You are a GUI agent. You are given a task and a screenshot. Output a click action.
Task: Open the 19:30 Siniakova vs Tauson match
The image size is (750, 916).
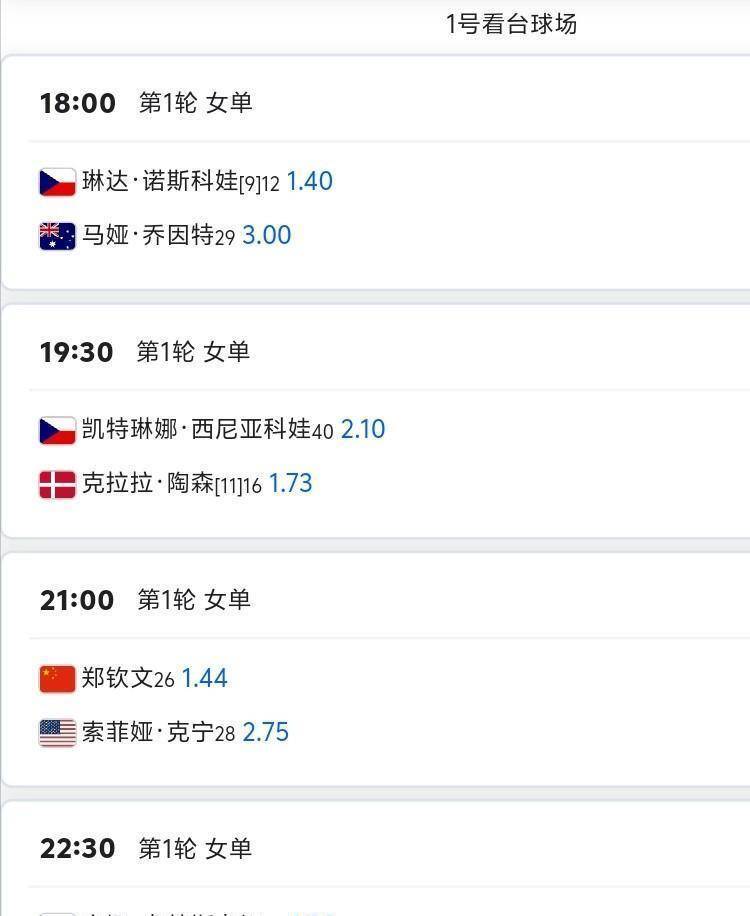[x=375, y=421]
